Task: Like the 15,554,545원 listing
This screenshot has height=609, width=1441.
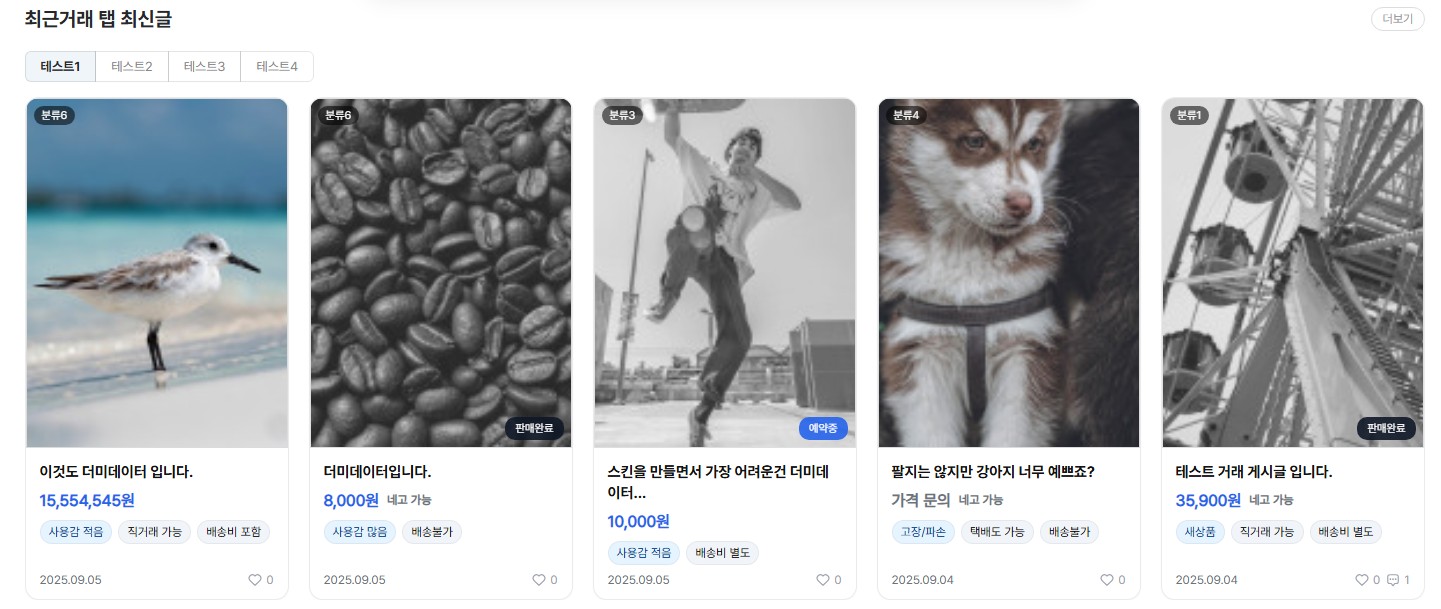Action: coord(255,580)
